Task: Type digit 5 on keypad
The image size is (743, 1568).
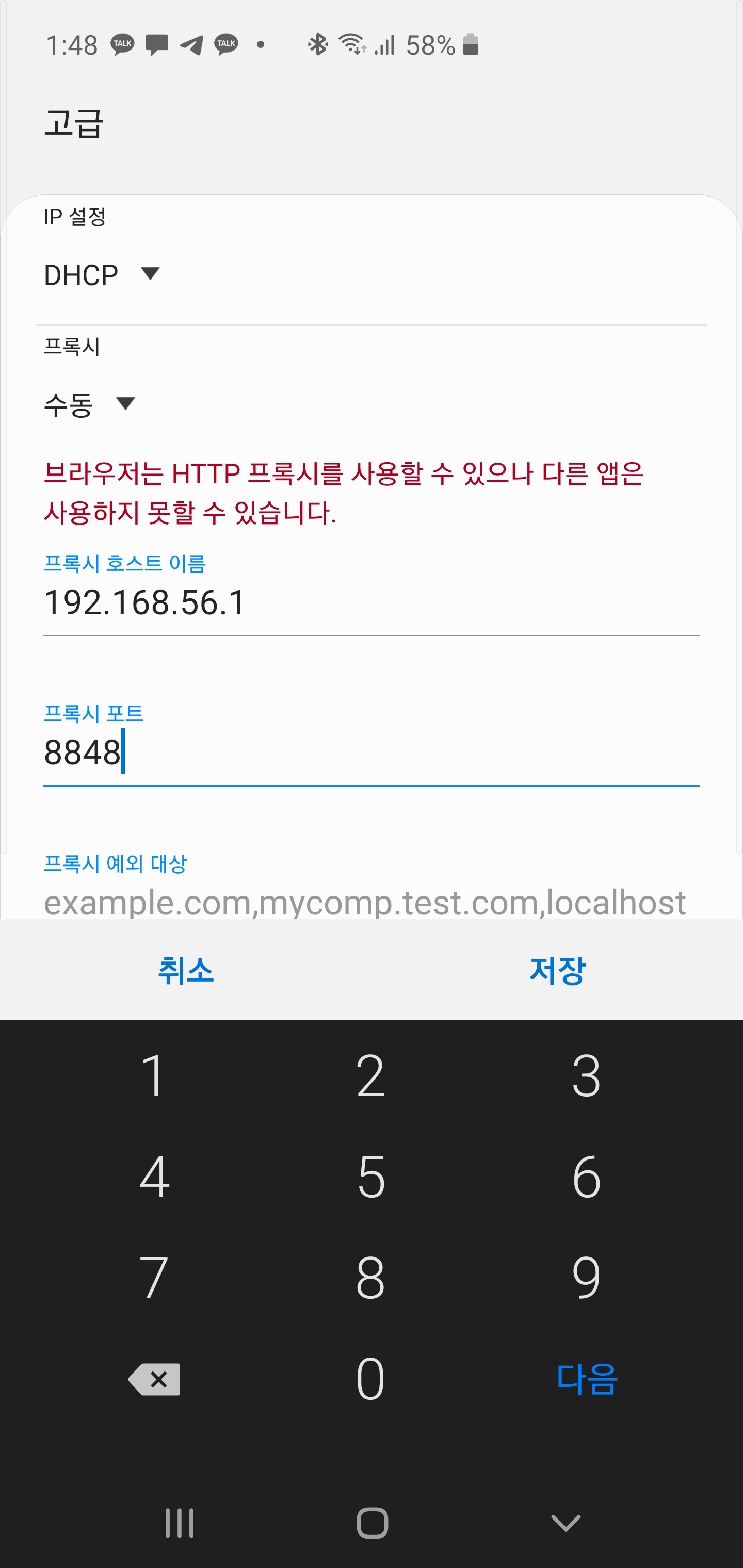Action: click(x=371, y=1177)
